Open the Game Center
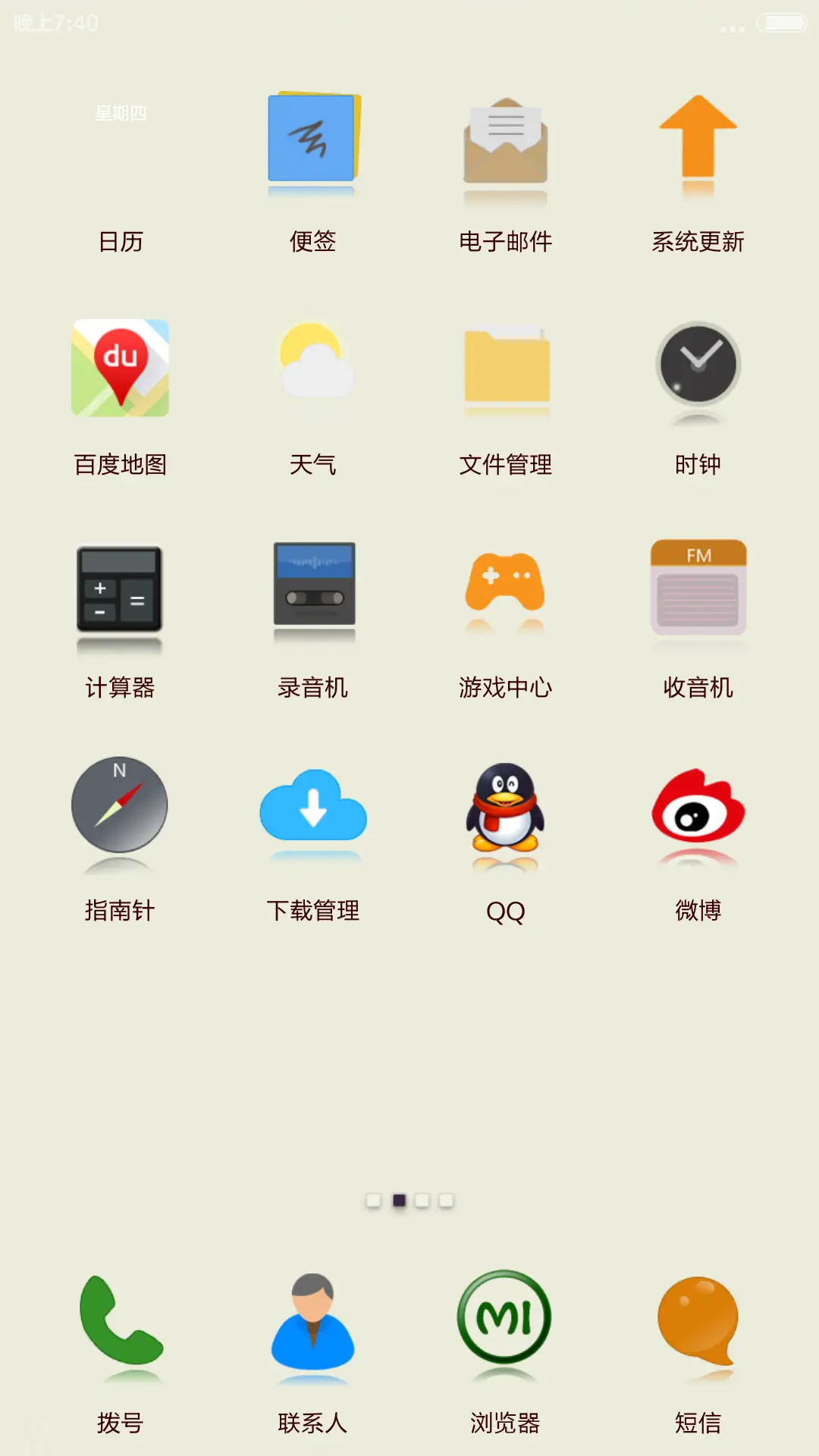819x1456 pixels. [x=504, y=588]
